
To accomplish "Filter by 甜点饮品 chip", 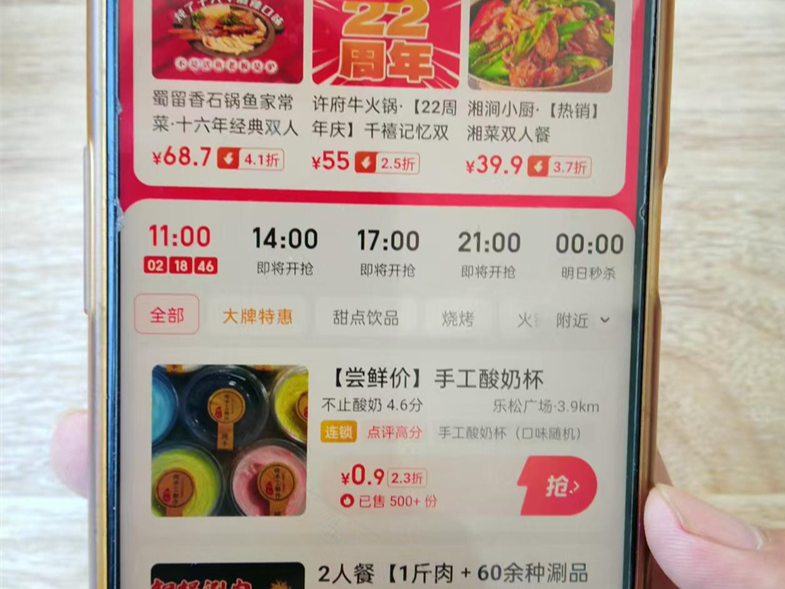I will point(365,318).
